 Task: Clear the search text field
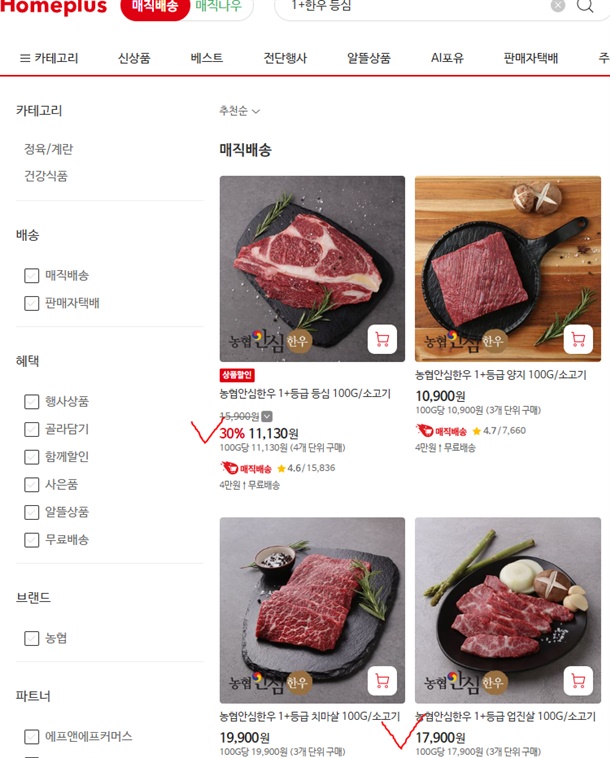558,5
